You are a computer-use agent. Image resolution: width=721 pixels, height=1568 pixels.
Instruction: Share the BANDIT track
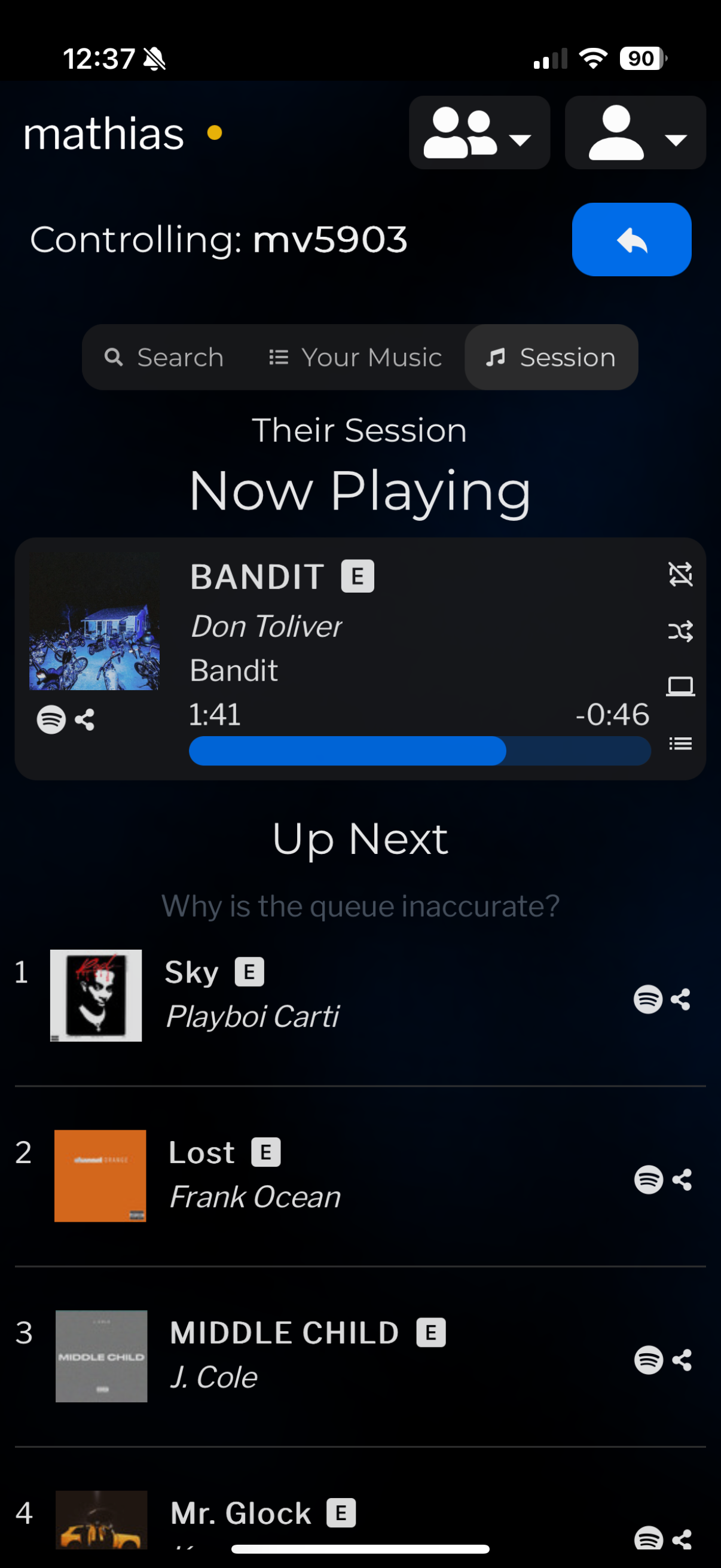click(x=84, y=719)
